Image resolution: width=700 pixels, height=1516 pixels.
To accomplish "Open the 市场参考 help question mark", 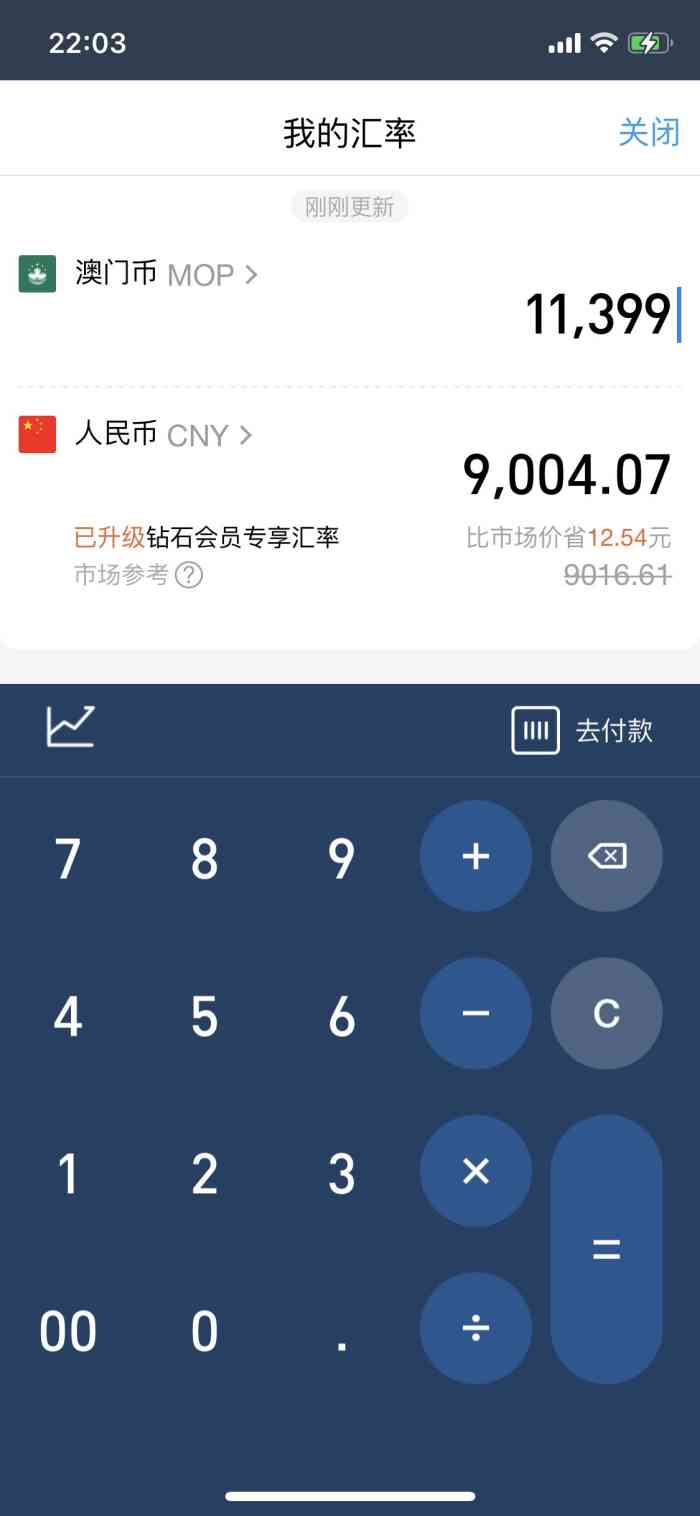I will [189, 575].
